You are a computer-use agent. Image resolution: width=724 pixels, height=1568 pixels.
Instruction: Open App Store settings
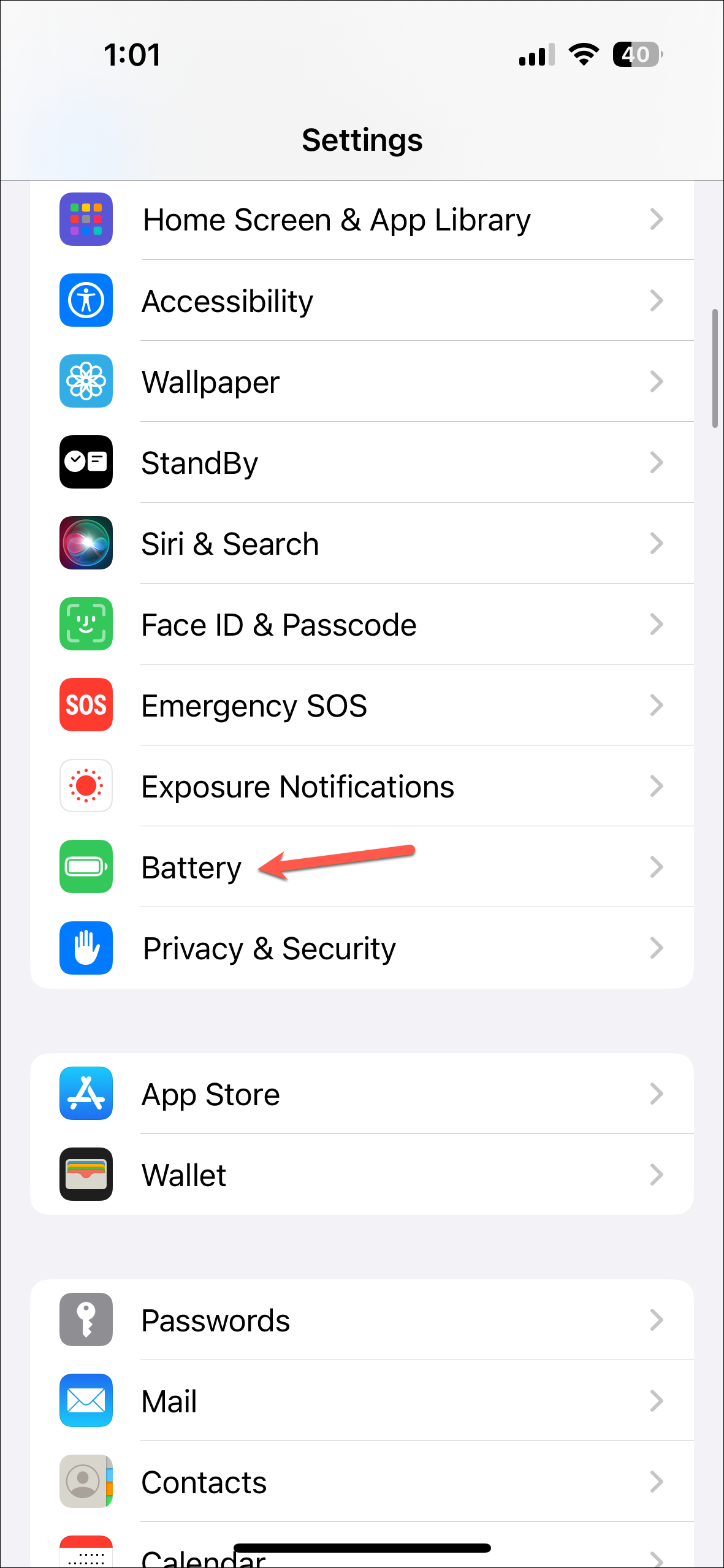[362, 1094]
